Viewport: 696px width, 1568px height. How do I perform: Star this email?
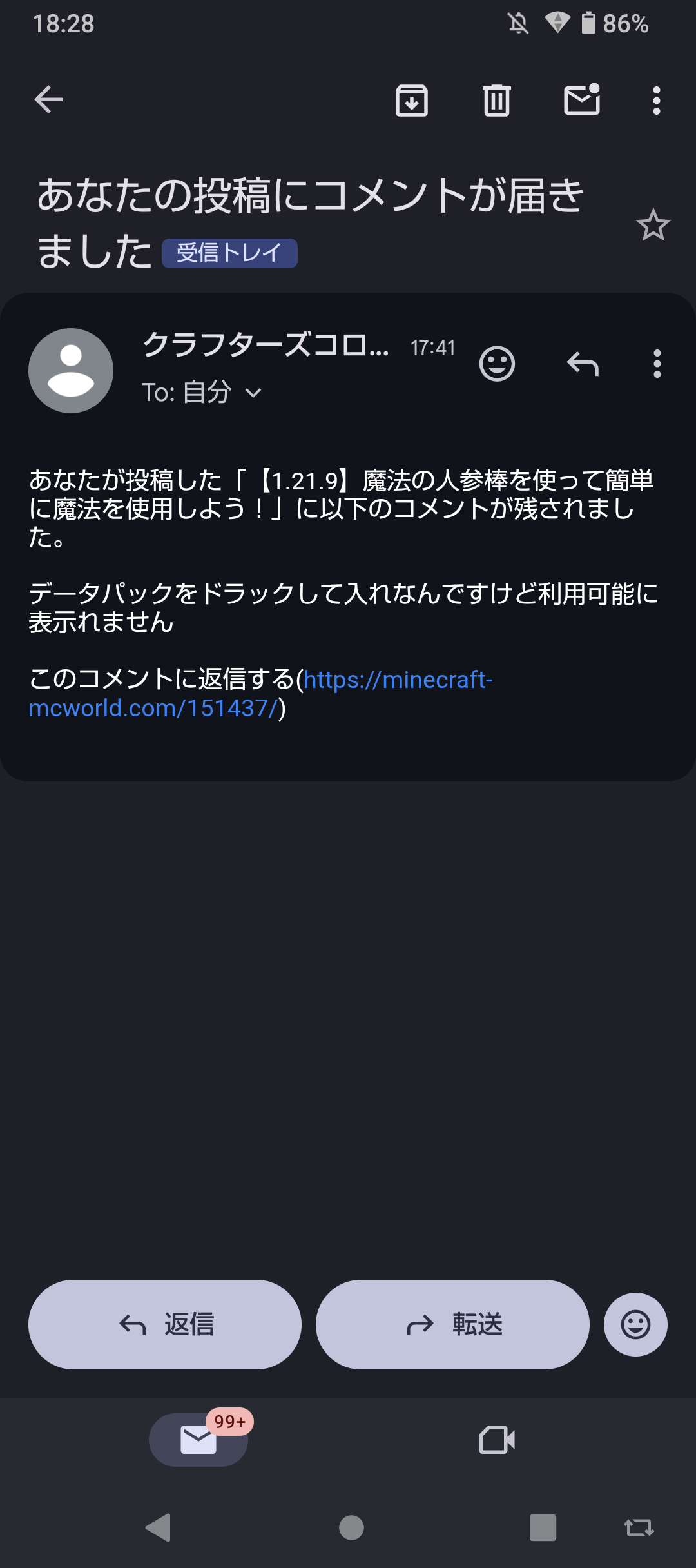point(653,225)
